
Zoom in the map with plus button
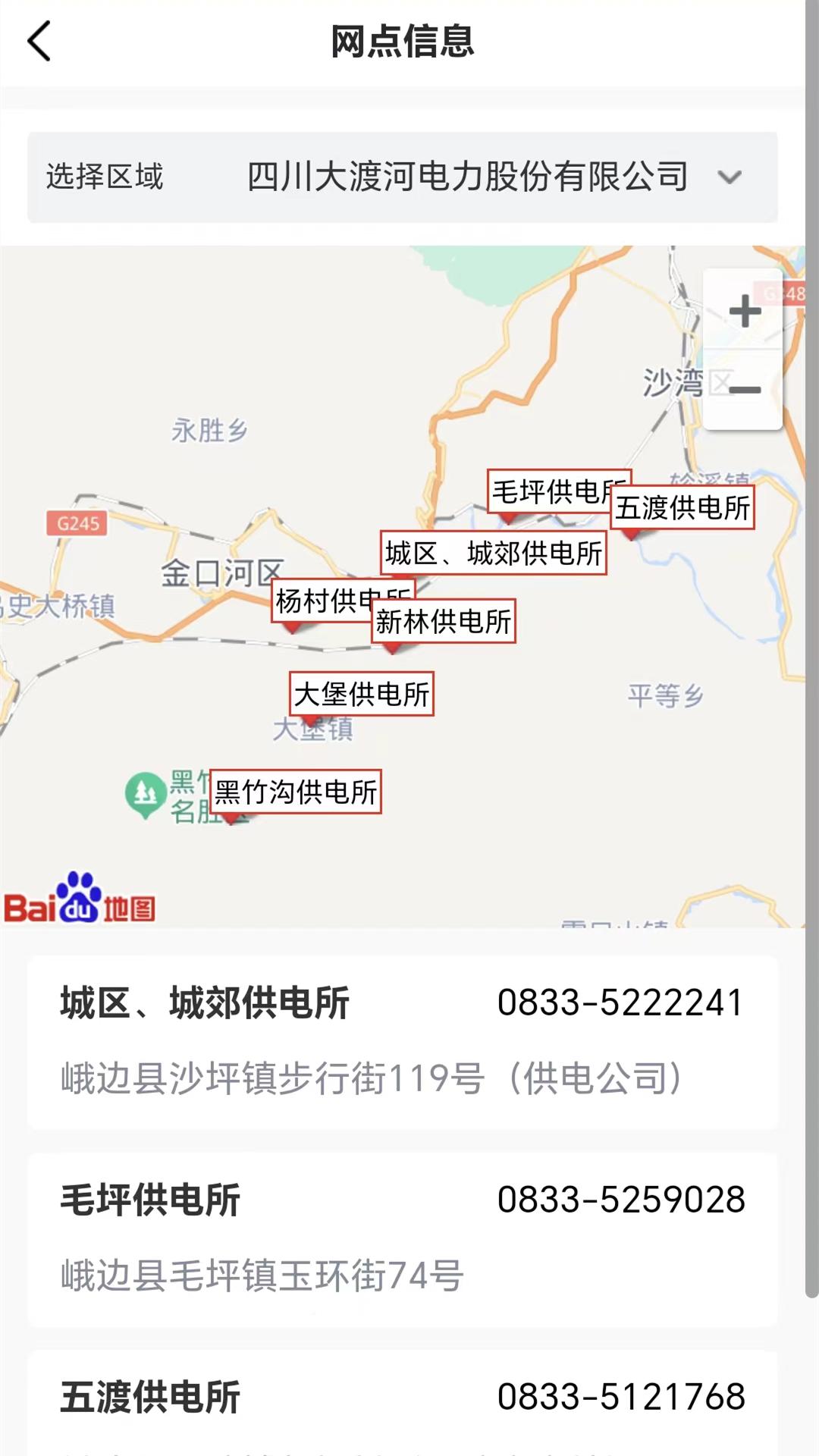(744, 311)
